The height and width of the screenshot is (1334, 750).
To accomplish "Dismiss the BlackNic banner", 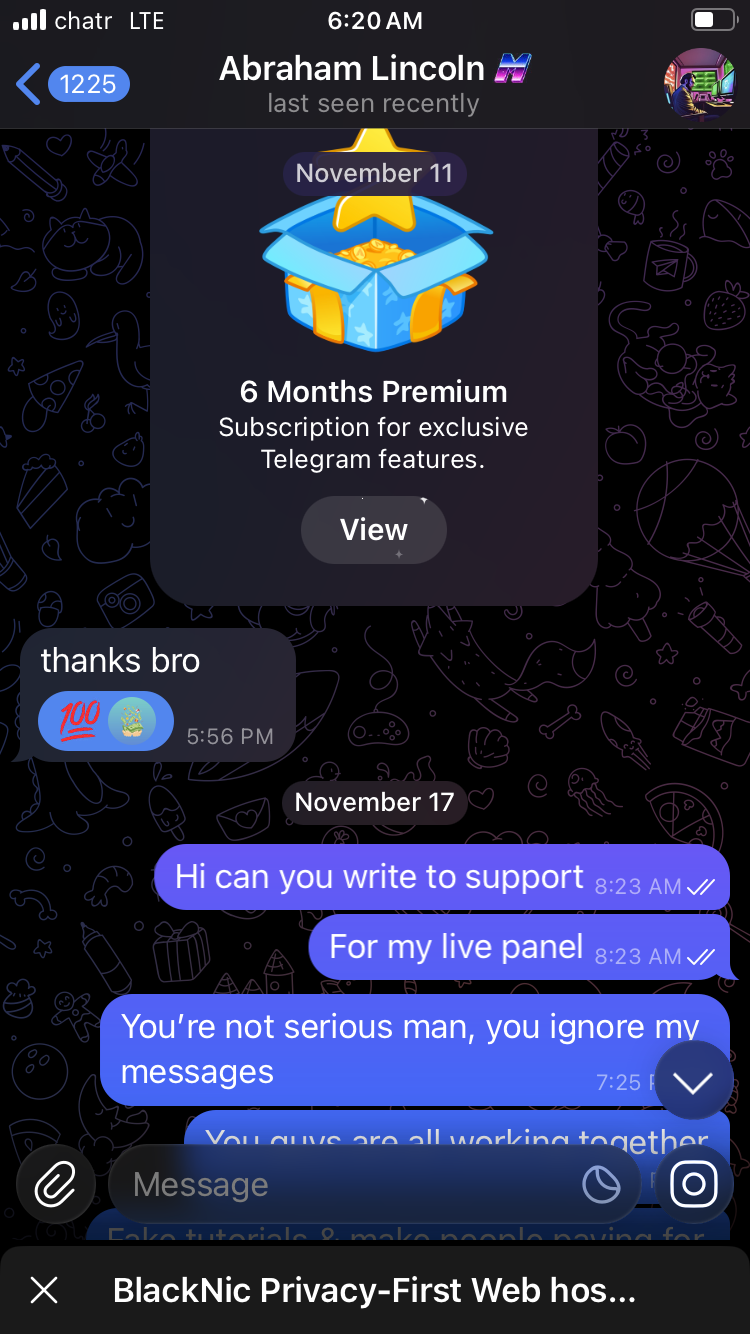I will point(44,1290).
